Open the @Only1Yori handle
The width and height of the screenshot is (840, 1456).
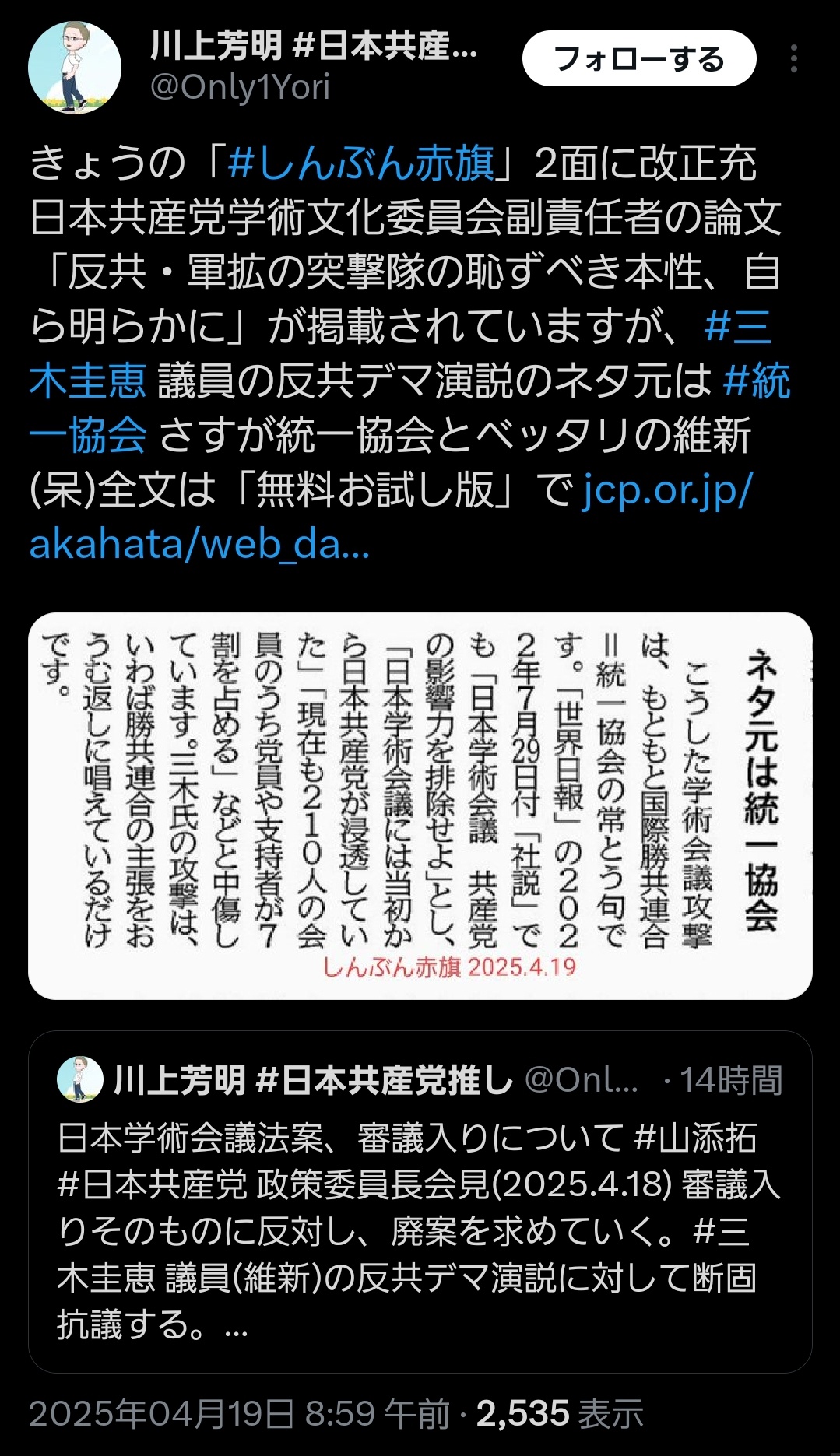[240, 87]
